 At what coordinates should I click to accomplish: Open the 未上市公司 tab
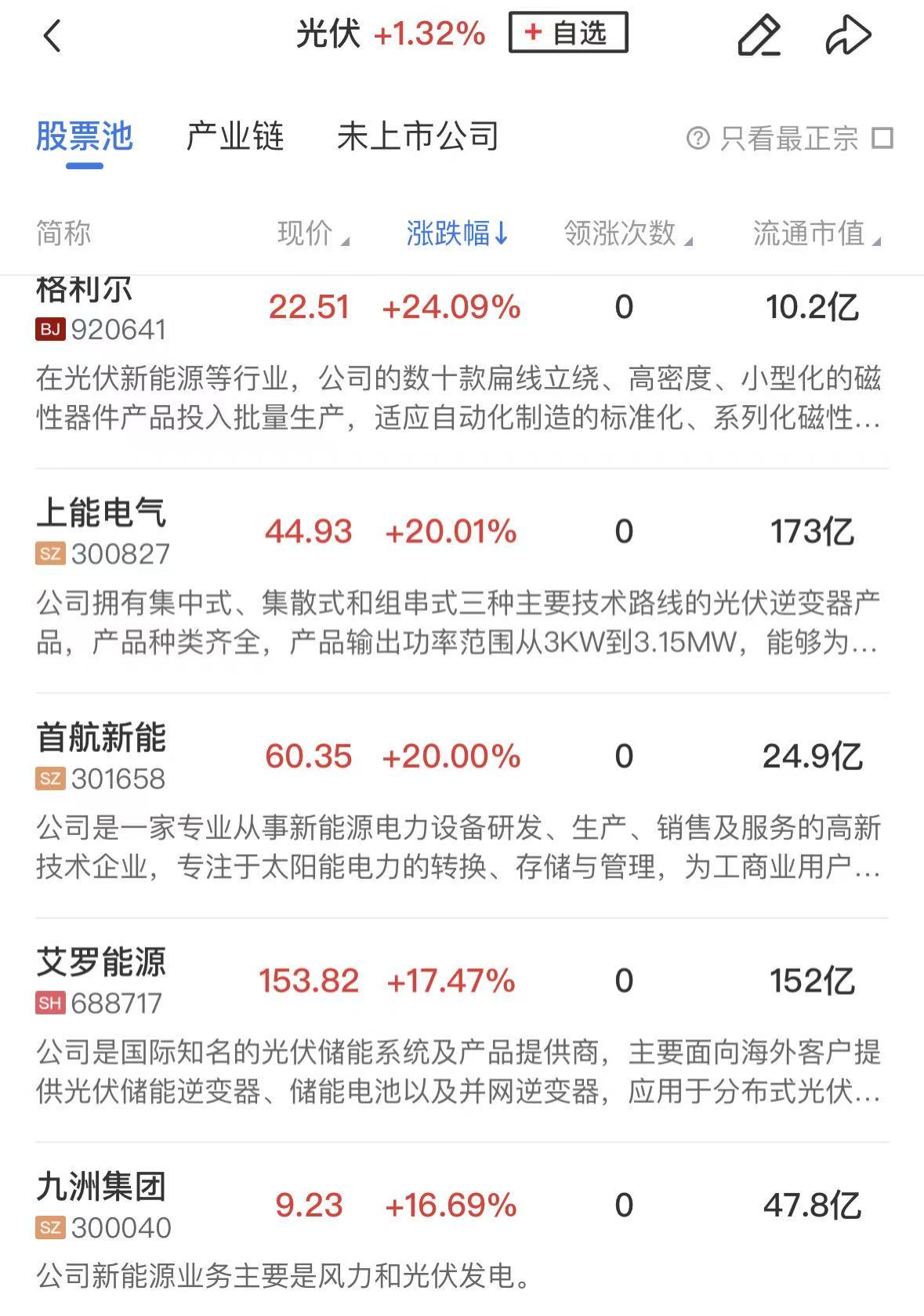point(418,137)
